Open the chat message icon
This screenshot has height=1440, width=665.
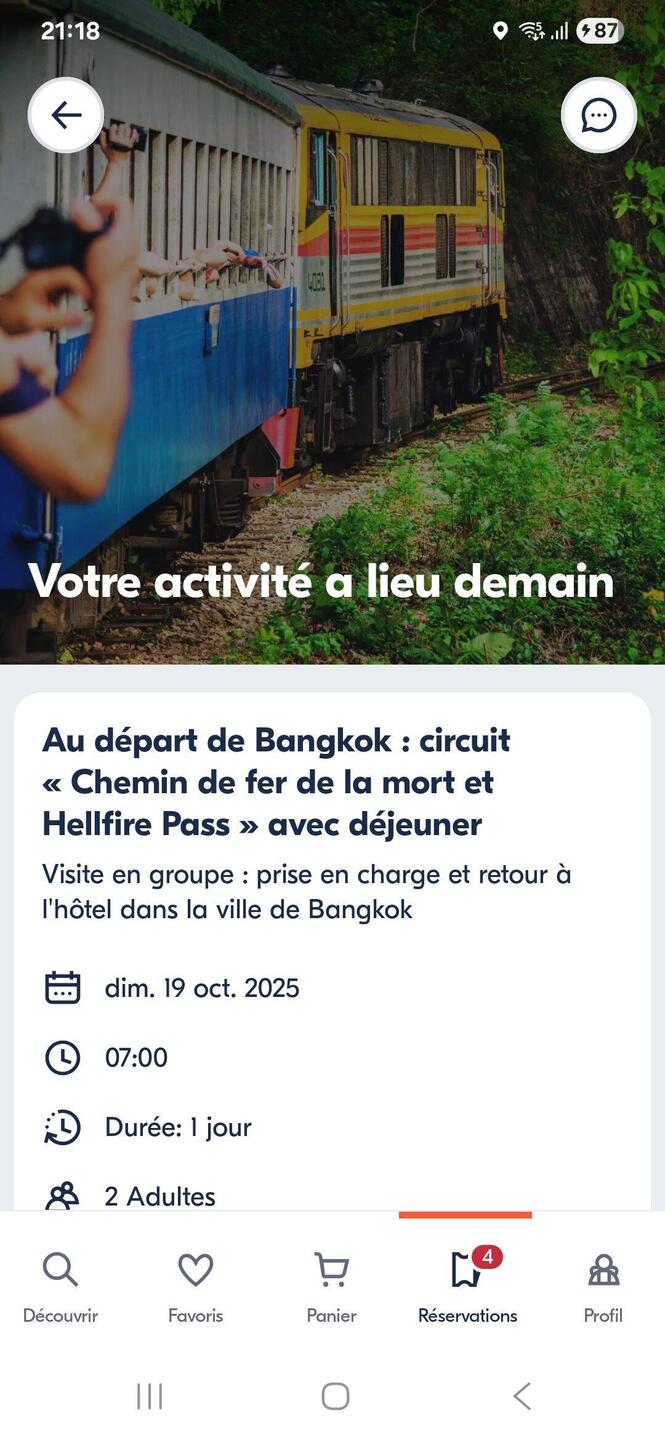pos(598,115)
